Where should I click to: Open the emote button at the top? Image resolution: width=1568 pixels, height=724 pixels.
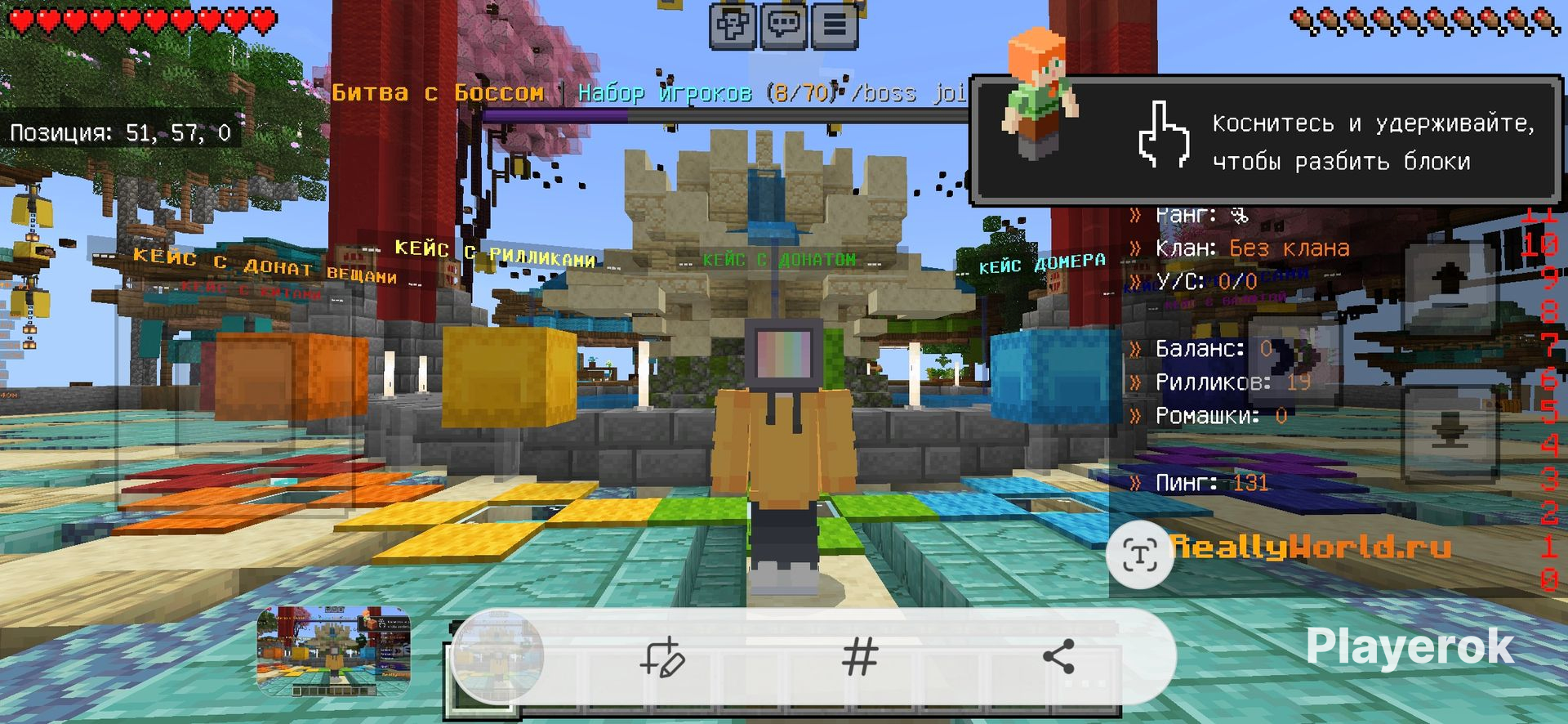point(731,25)
